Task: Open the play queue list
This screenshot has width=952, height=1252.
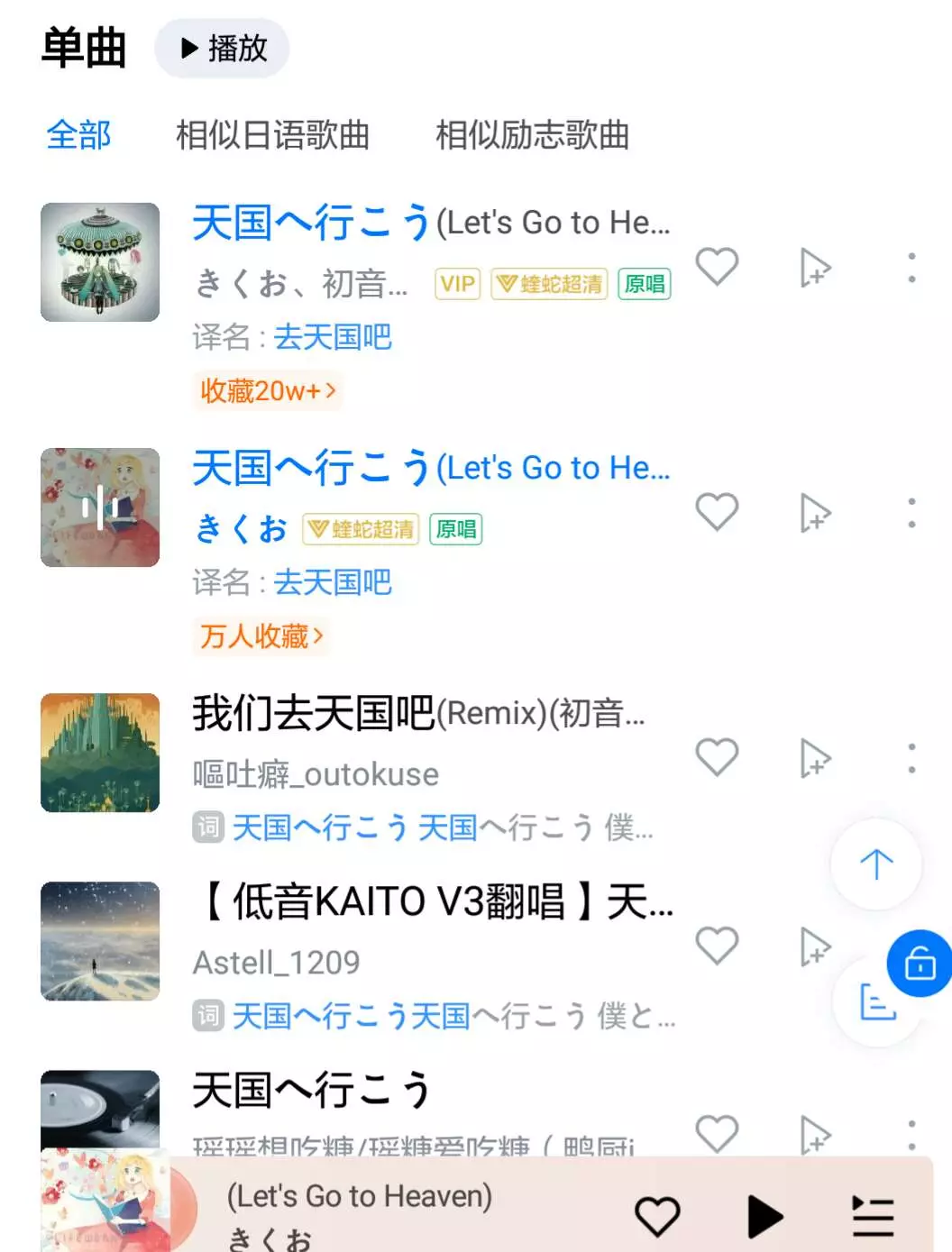Action: point(873,1216)
